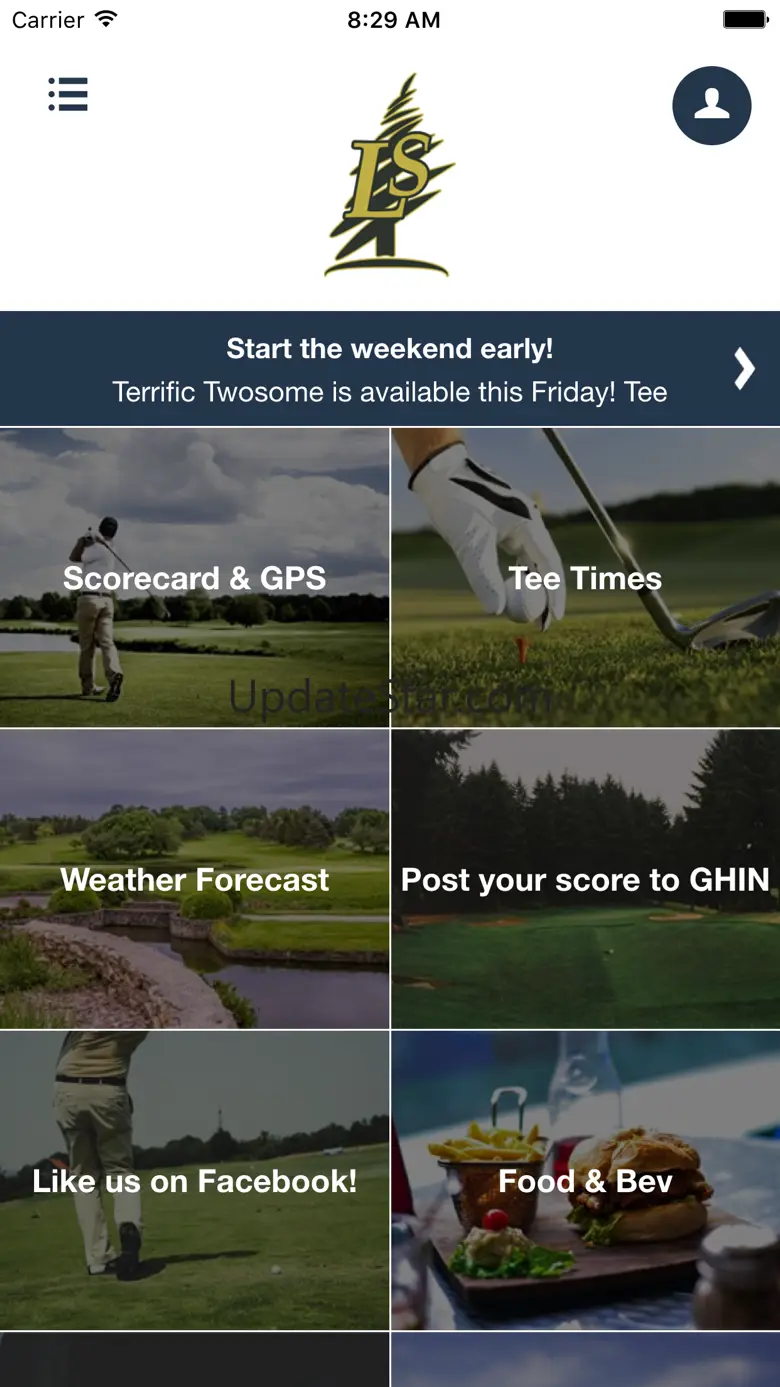Open the user profile icon
The image size is (780, 1387).
click(x=712, y=106)
